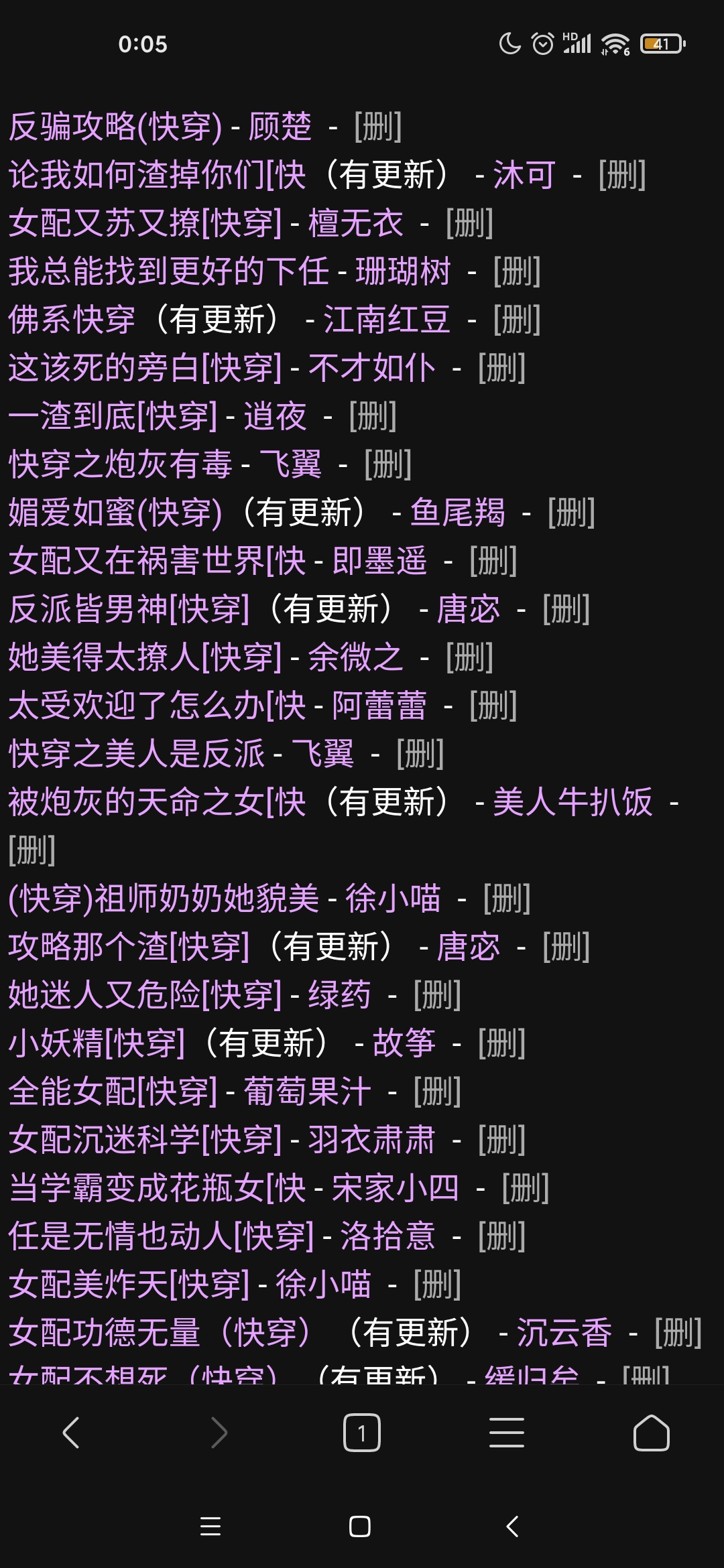This screenshot has width=724, height=1568.
Task: Go back to the previous page in browser
Action: point(71,1432)
